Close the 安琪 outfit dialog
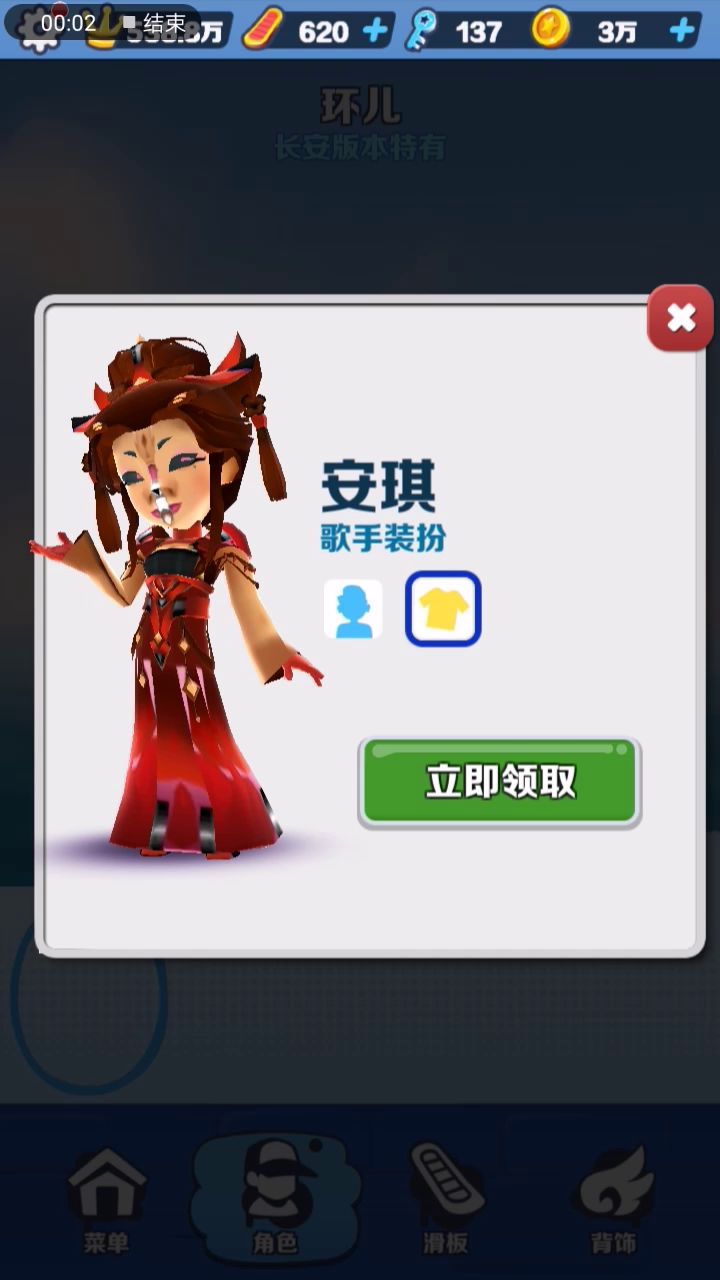 tap(680, 318)
